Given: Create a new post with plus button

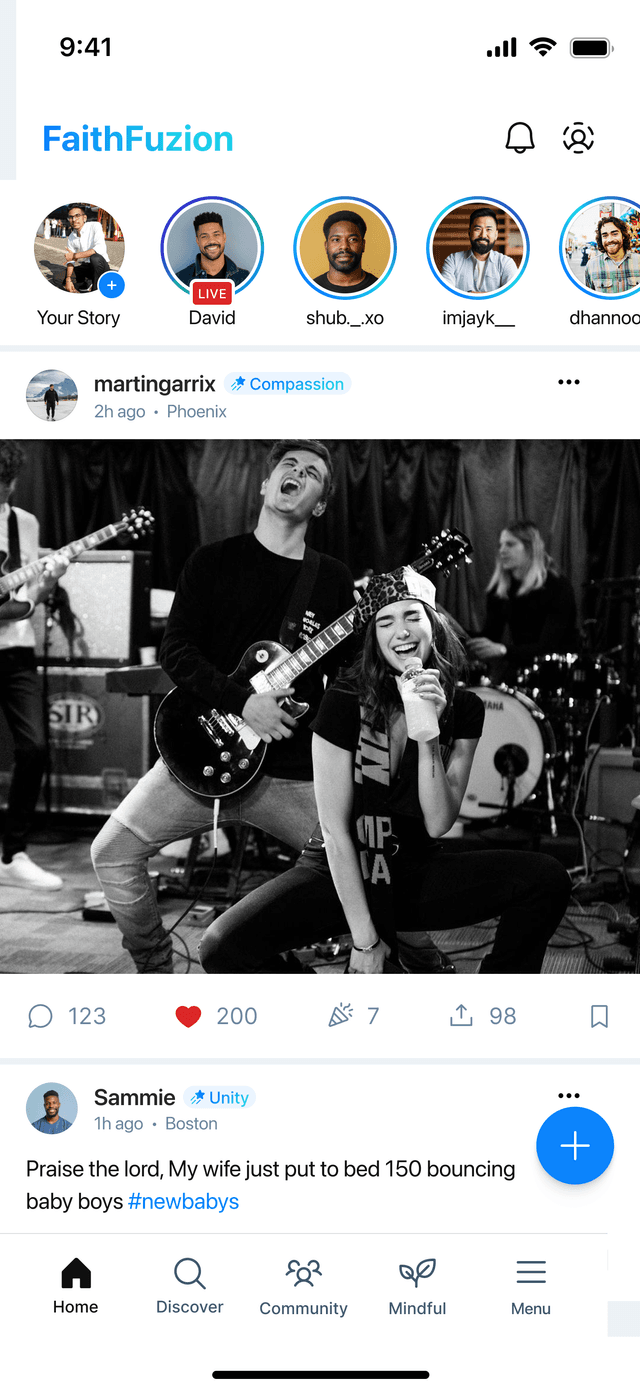Looking at the screenshot, I should (575, 1146).
